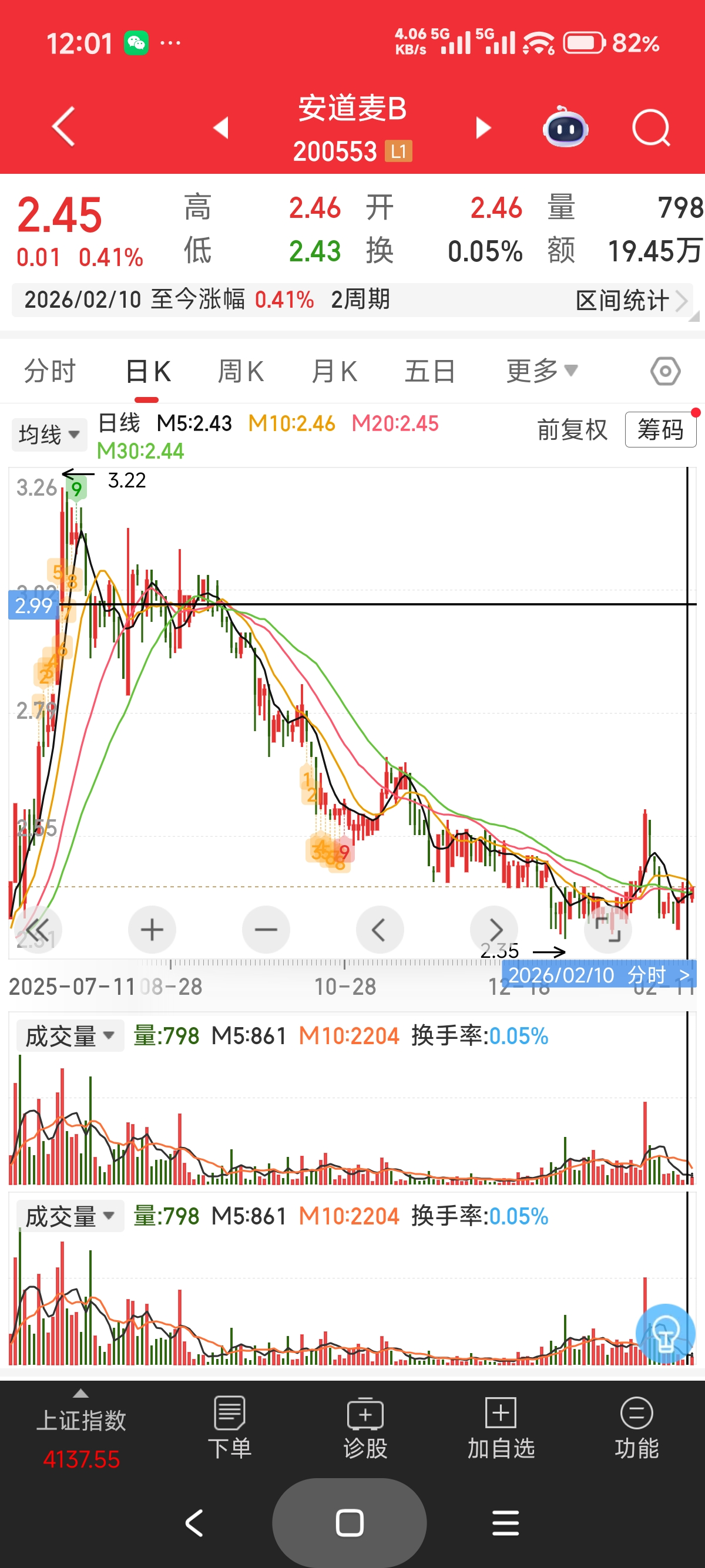The image size is (705, 1568).
Task: Switch to the 分时 chart tab
Action: pos(49,371)
